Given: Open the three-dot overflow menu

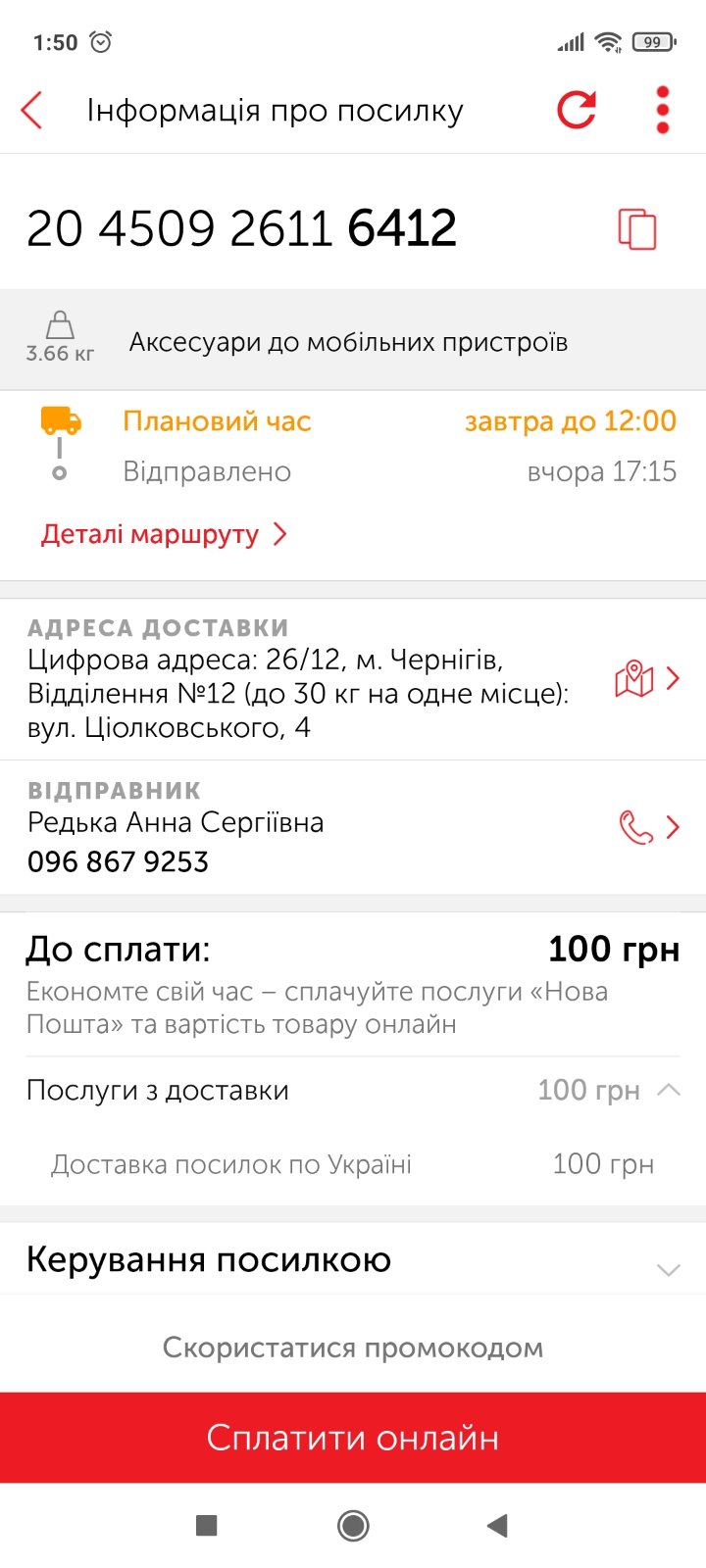Looking at the screenshot, I should click(663, 110).
